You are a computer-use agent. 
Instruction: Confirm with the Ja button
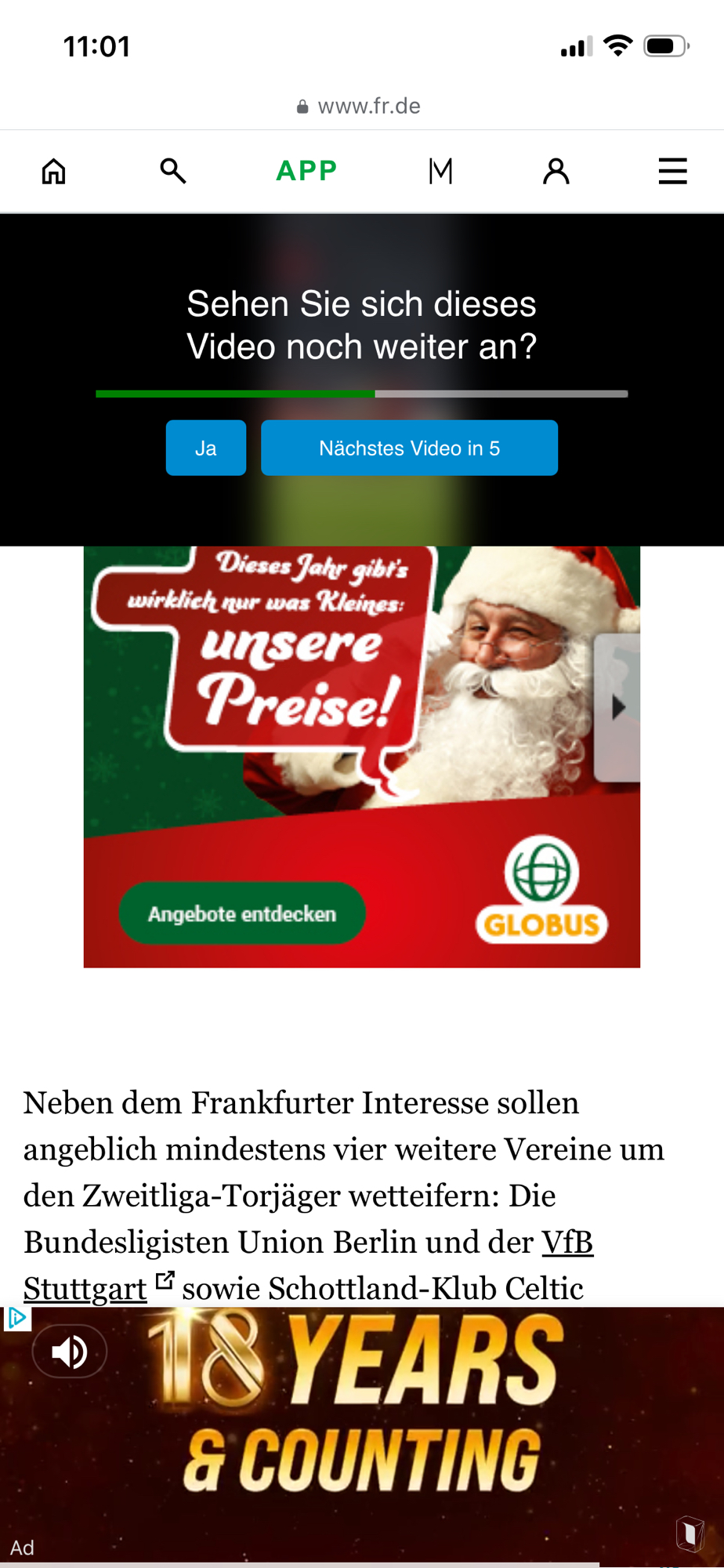point(205,448)
